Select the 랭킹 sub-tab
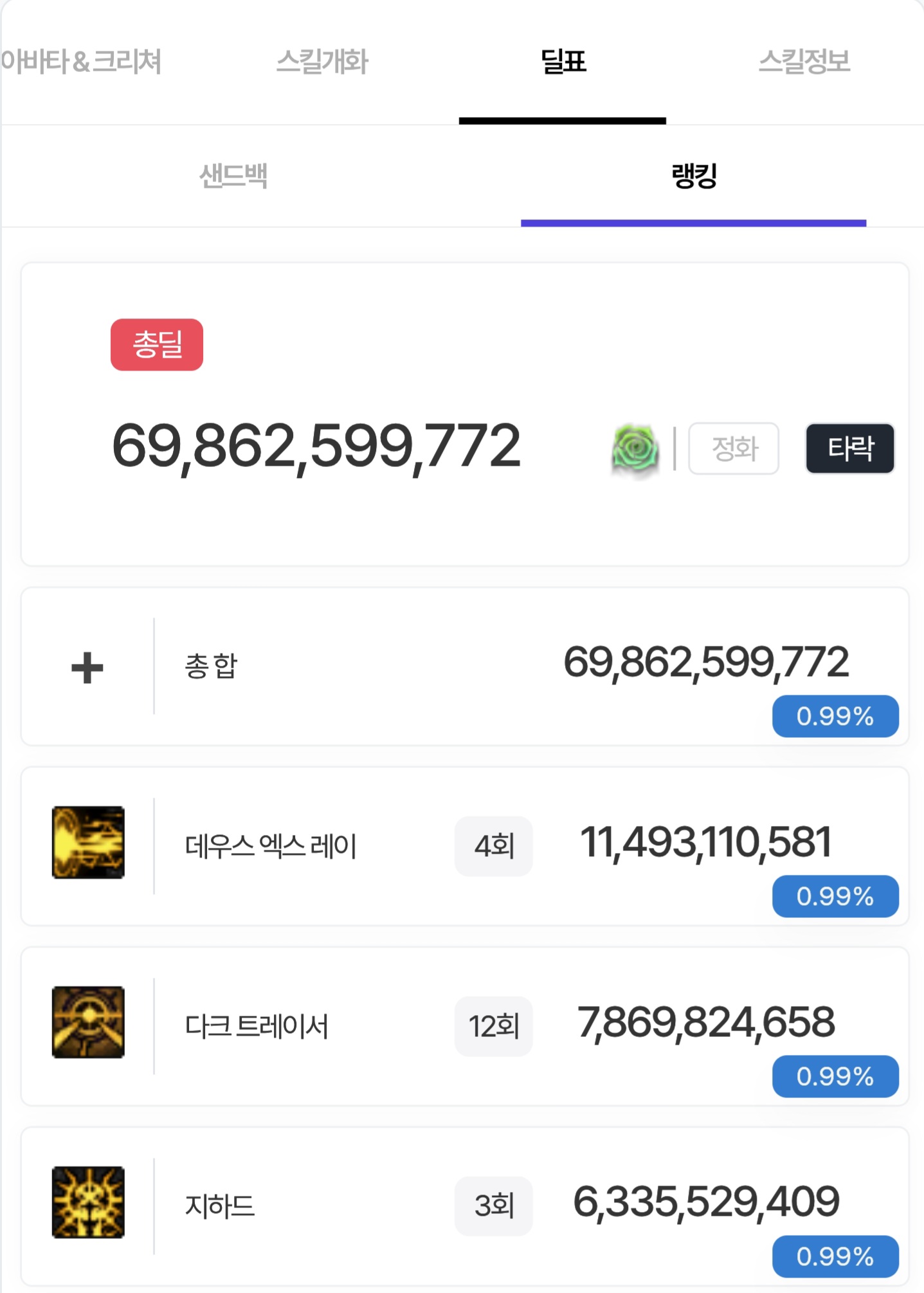Image resolution: width=924 pixels, height=1293 pixels. coord(693,176)
